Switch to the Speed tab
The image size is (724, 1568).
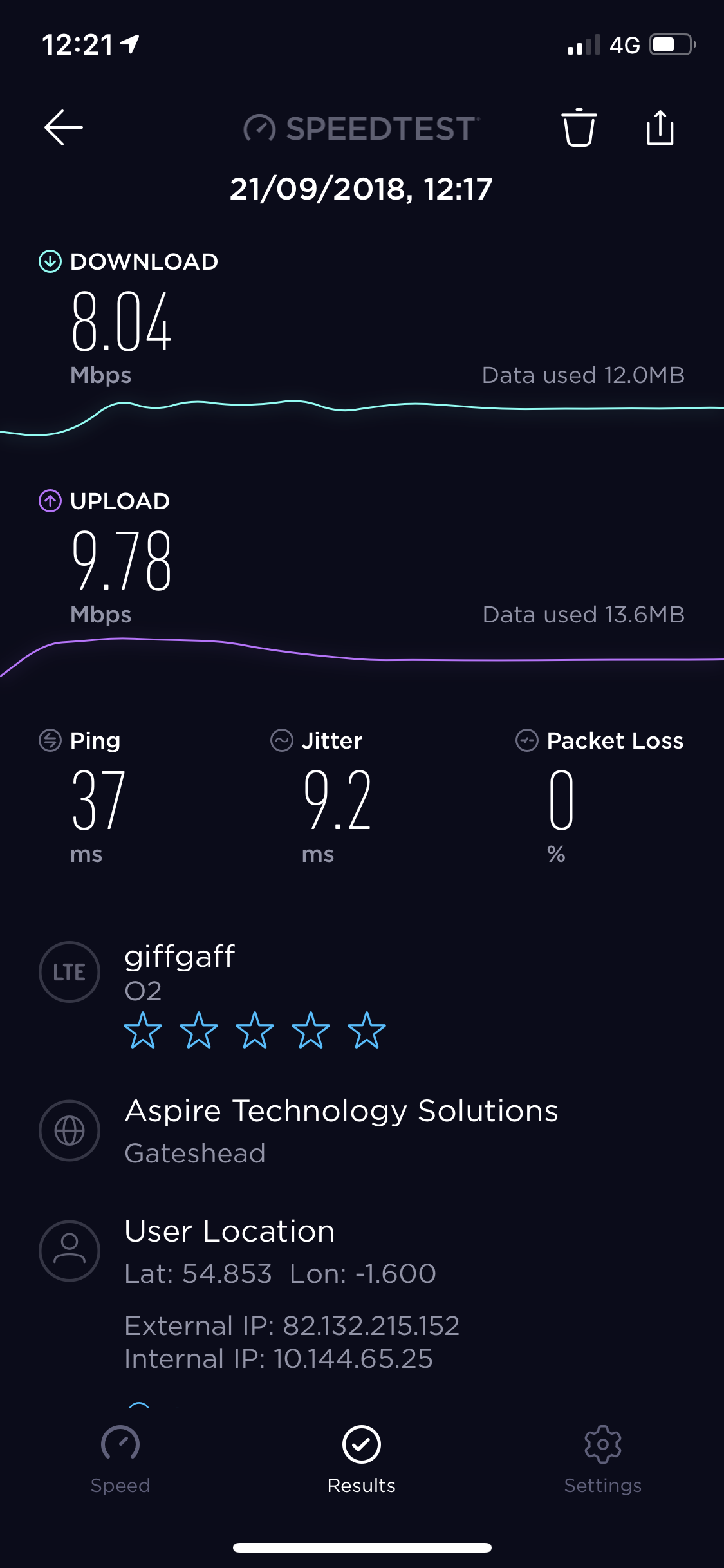120,1460
